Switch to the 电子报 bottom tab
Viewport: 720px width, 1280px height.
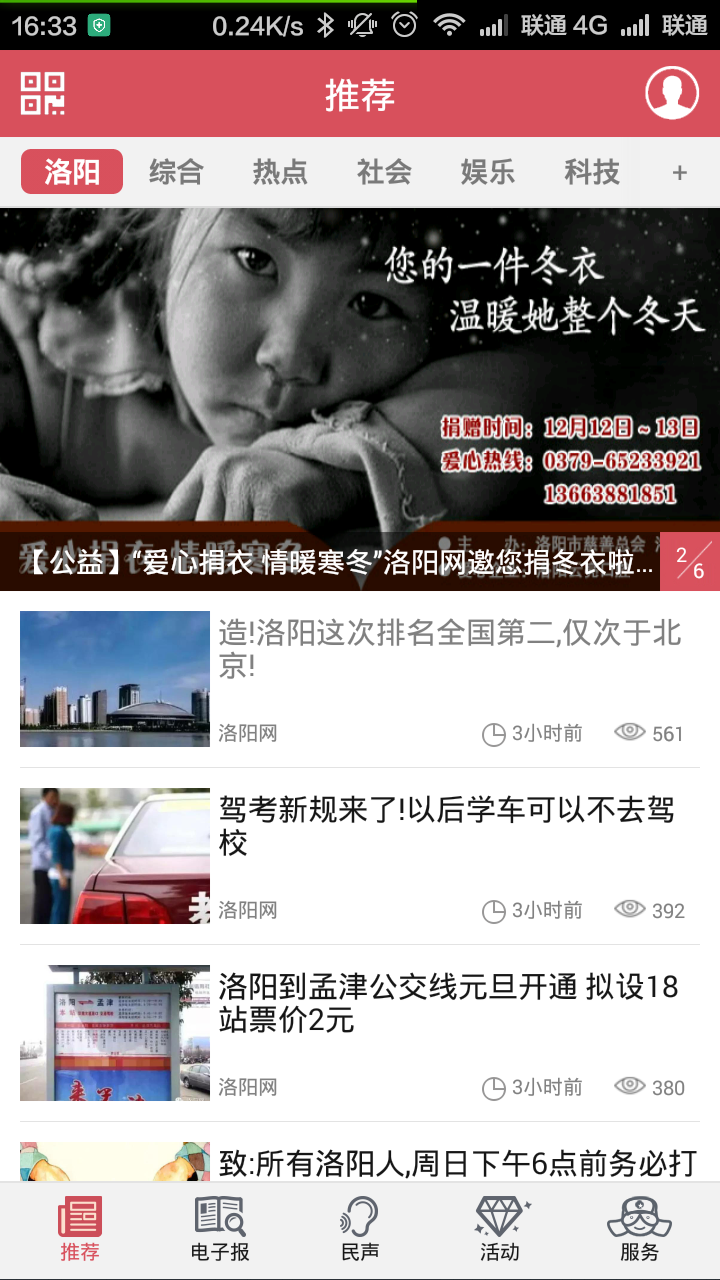coord(220,1230)
